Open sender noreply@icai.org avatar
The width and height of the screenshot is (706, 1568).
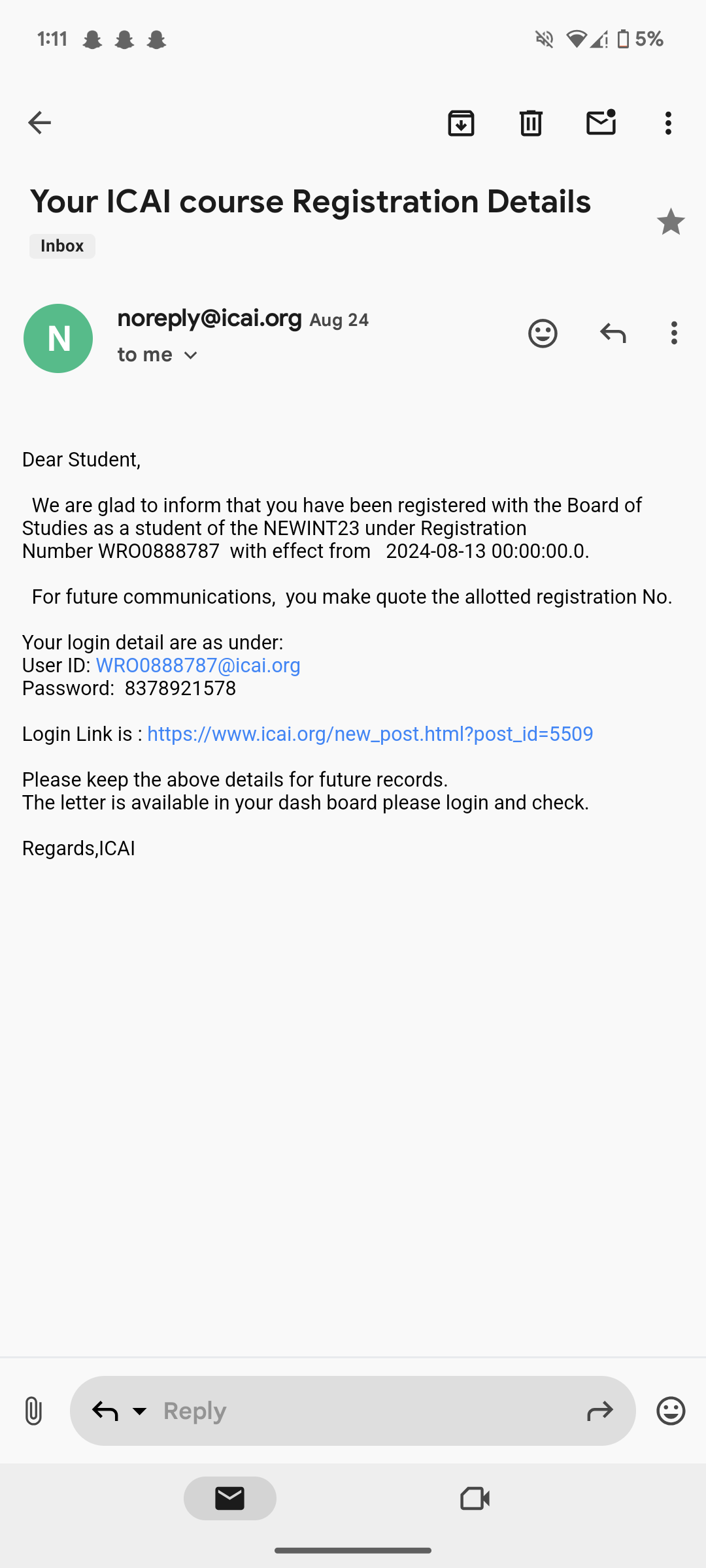[58, 338]
